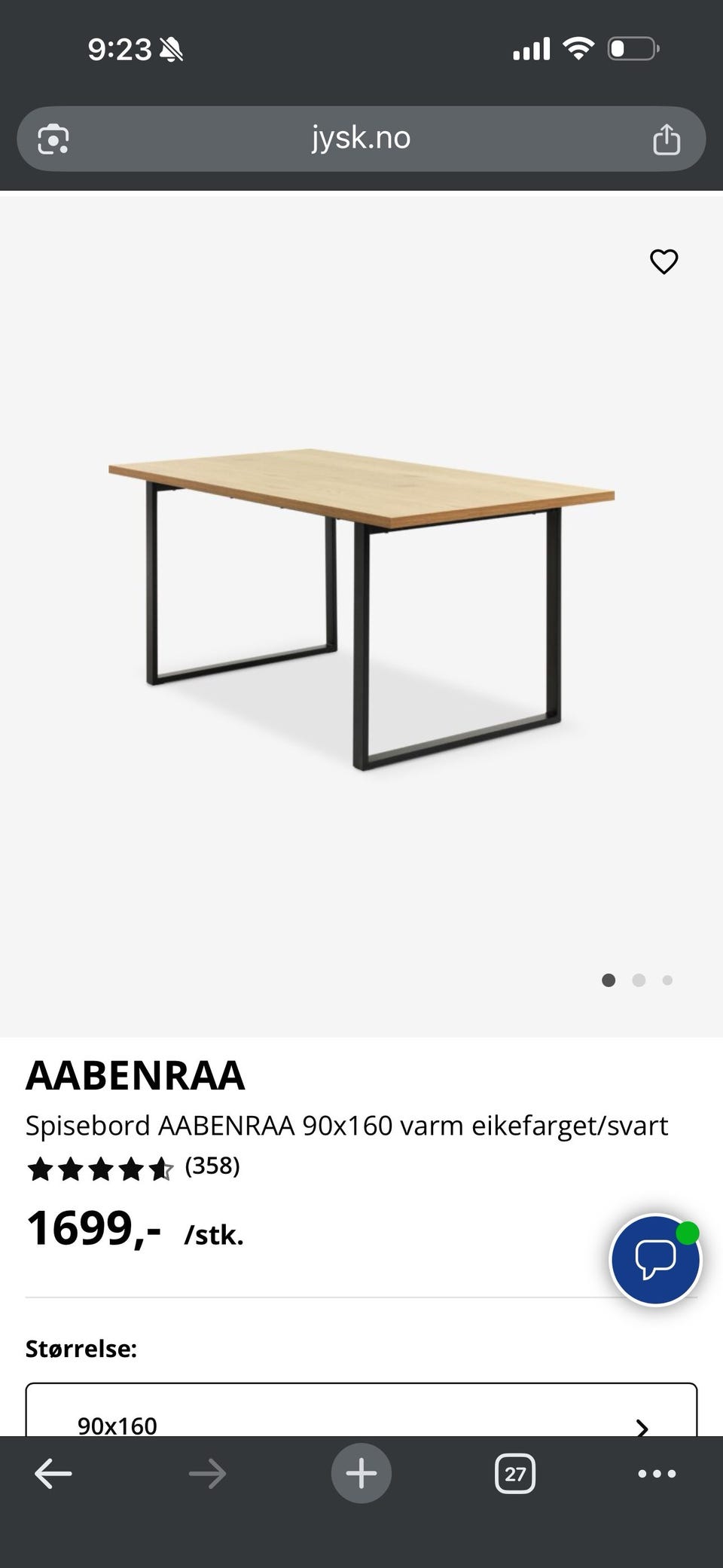Open the tab switcher showing 27 tabs
Screen dimensions: 723x1568
[x=514, y=1475]
